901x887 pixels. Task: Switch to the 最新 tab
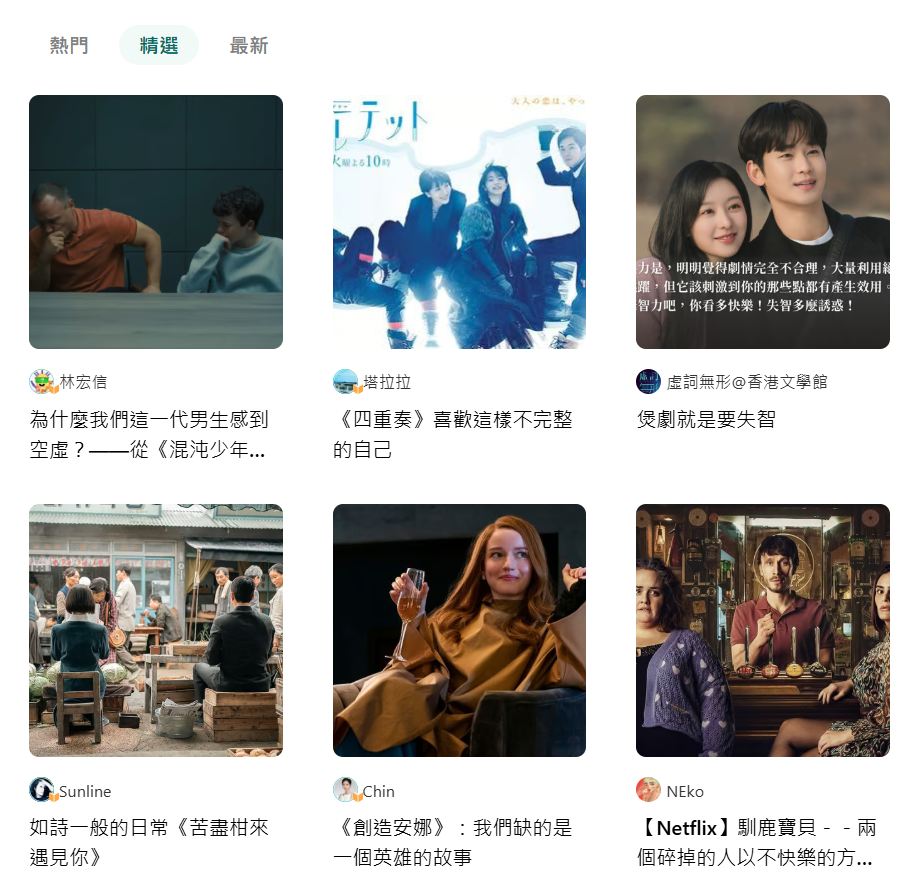(248, 45)
